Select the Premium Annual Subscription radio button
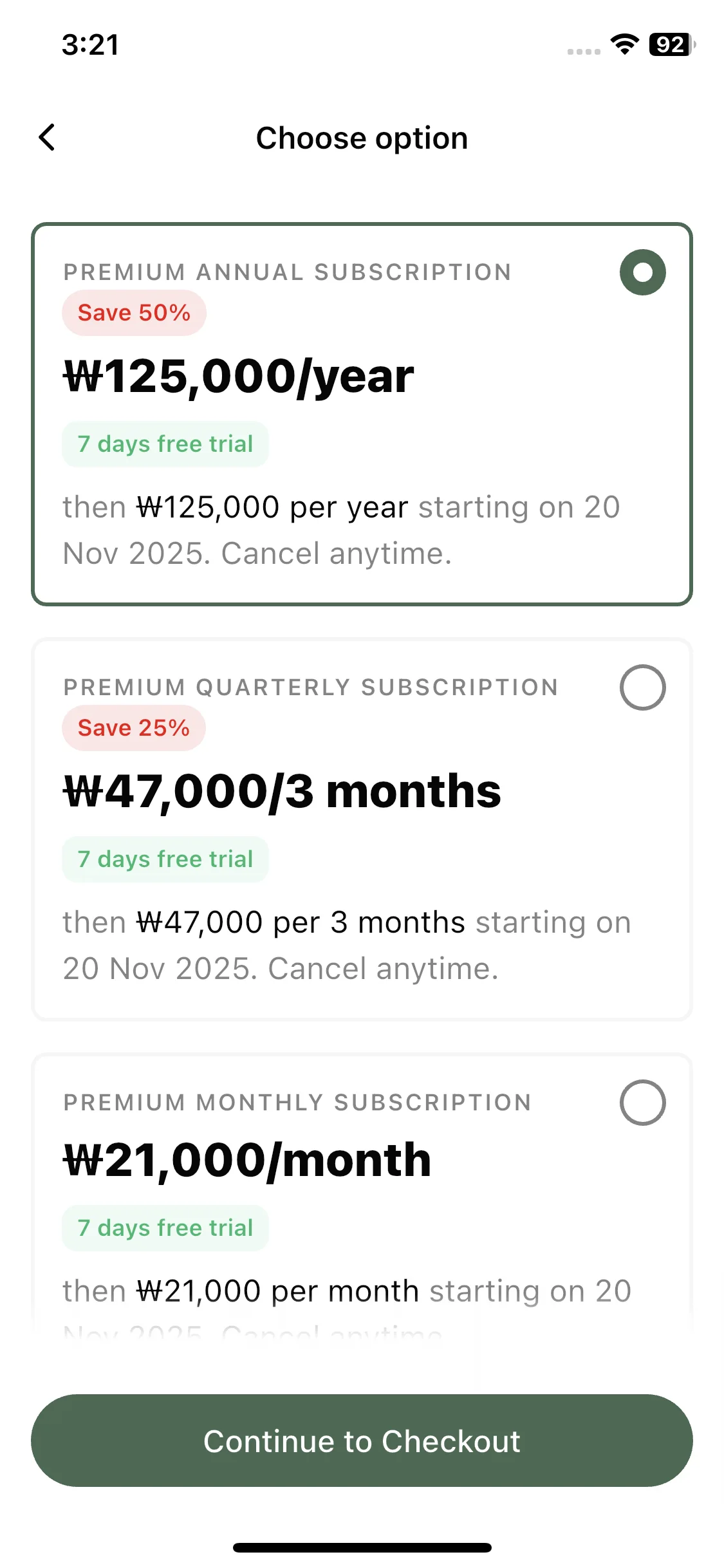Screen dimensions: 724x1568 tap(642, 272)
